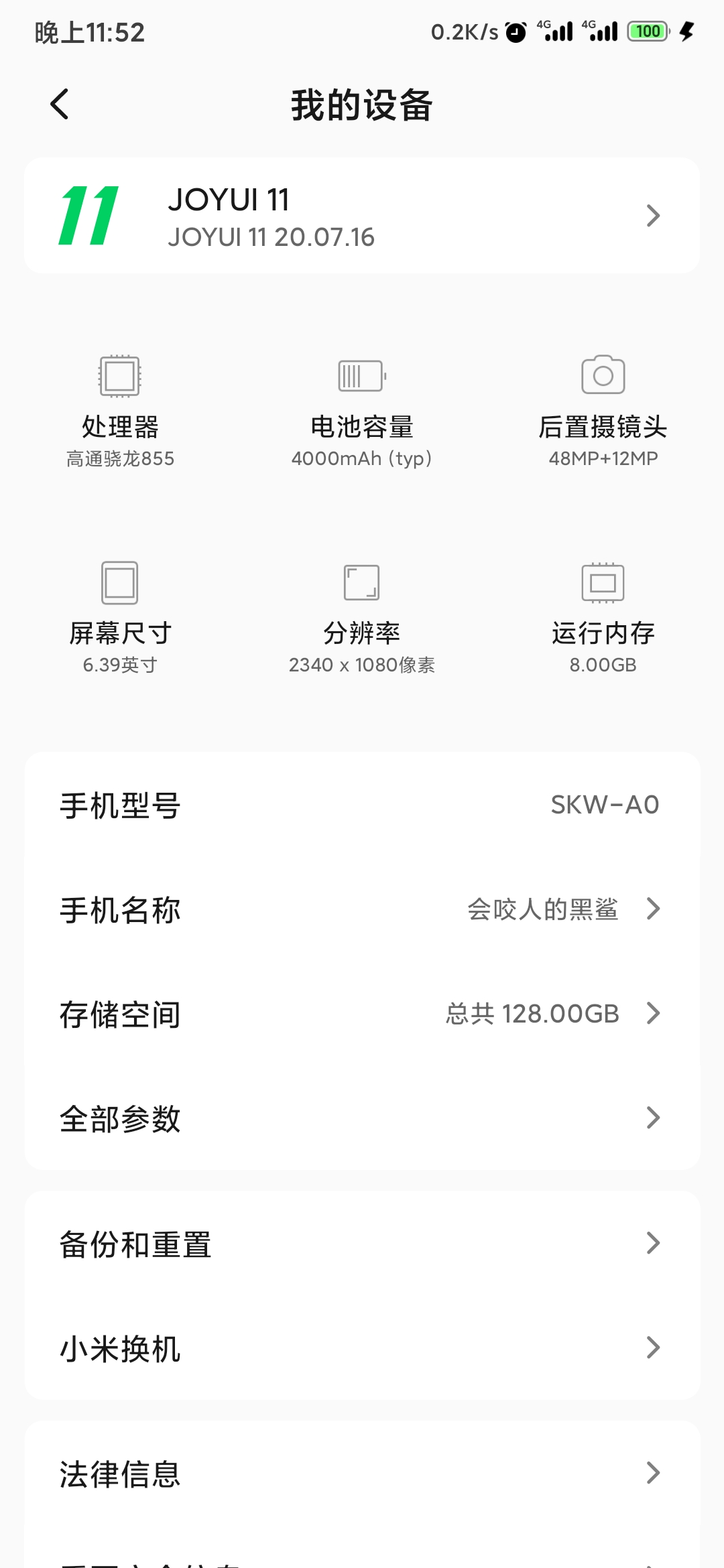Open 备份和重置

(x=362, y=1244)
